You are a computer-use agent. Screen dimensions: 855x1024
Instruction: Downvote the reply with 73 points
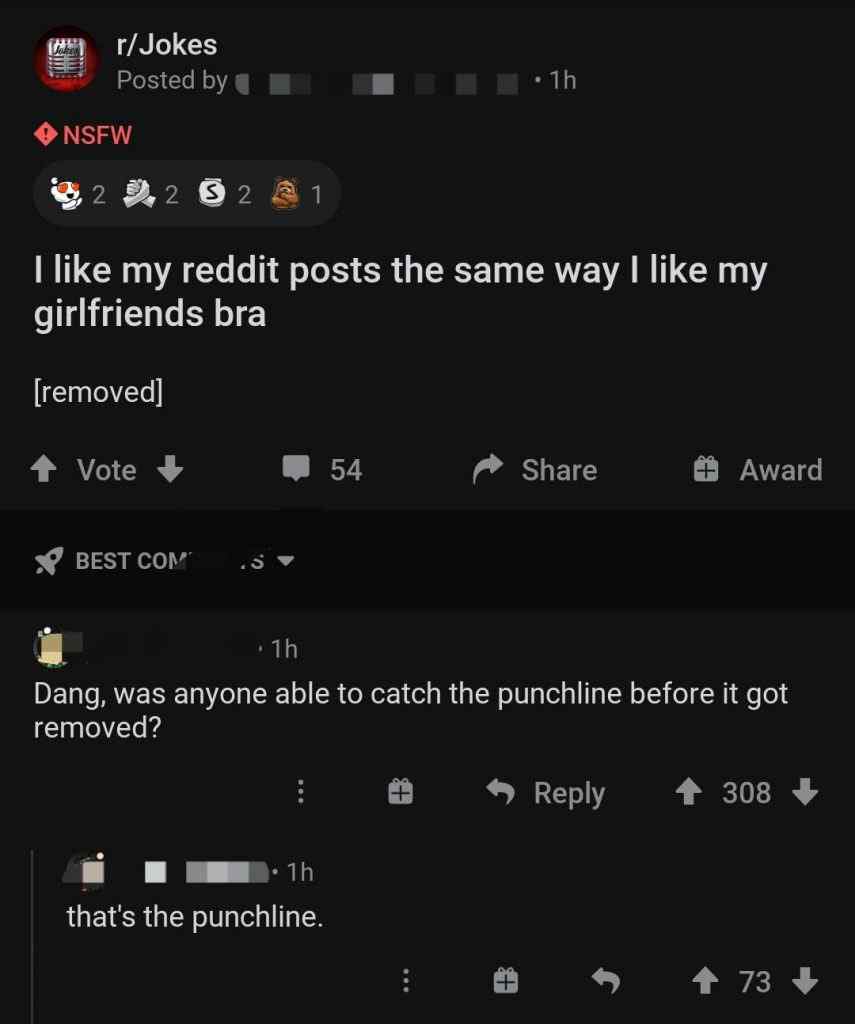click(805, 981)
